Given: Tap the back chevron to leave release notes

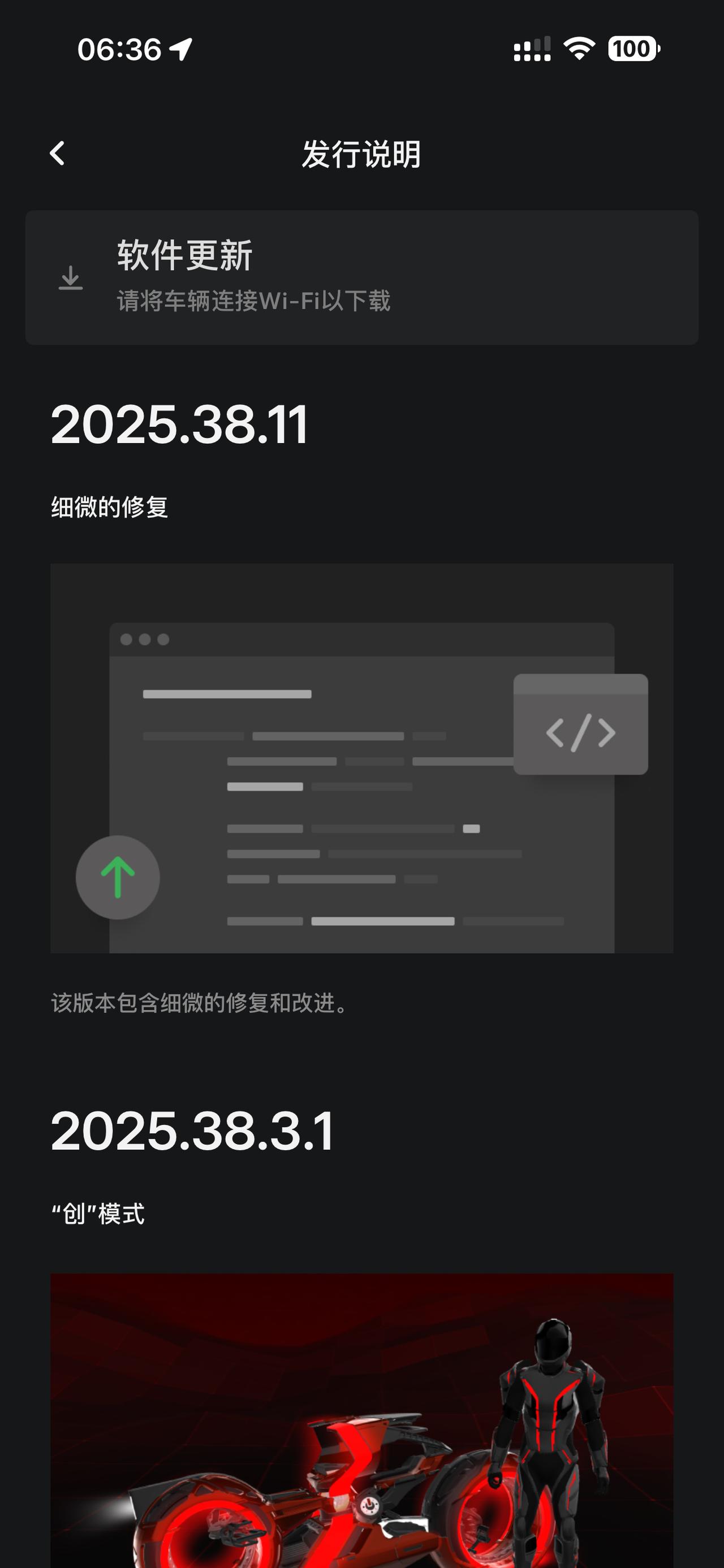Looking at the screenshot, I should coord(58,154).
